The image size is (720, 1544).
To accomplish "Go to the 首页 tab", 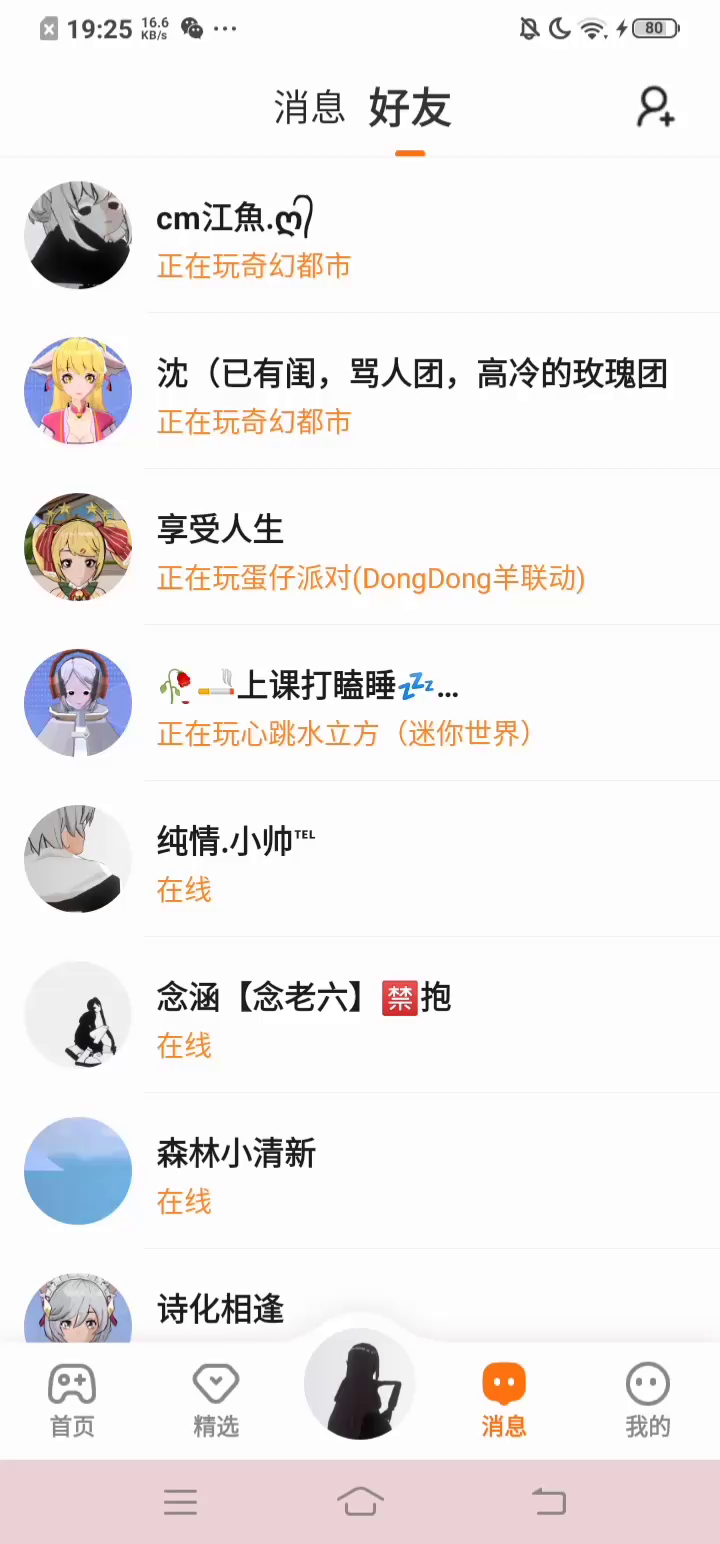I will click(72, 1400).
